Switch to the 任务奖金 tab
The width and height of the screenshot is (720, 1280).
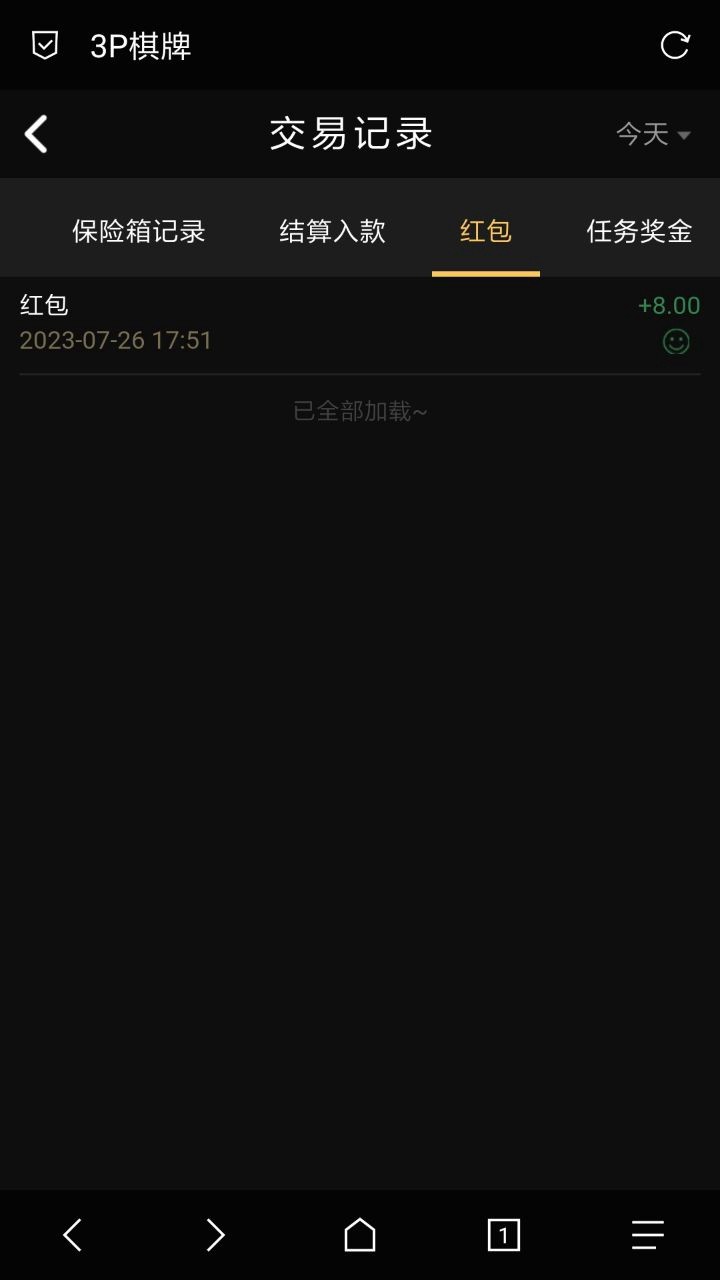coord(639,232)
